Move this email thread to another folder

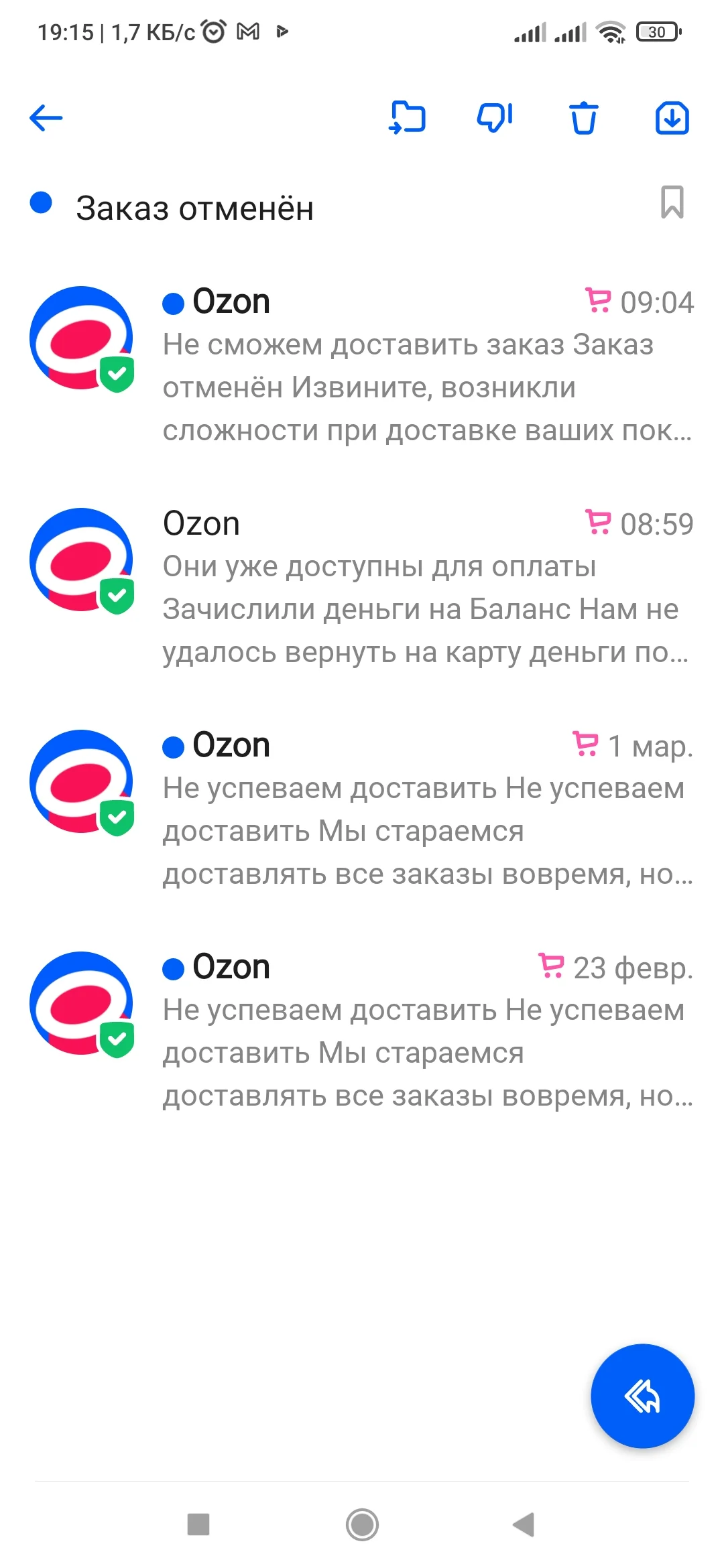tap(407, 117)
